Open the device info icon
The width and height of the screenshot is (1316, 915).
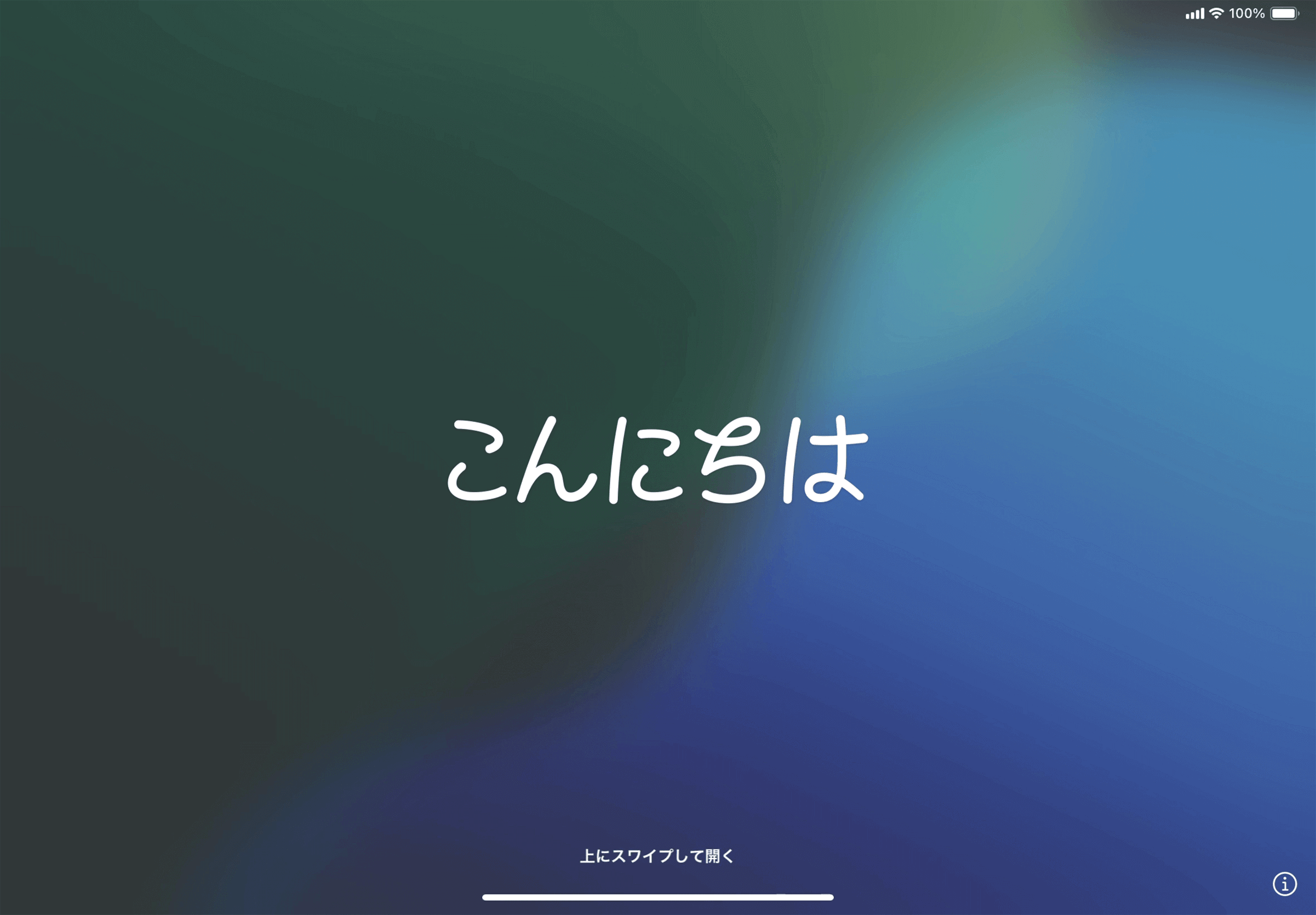1284,883
